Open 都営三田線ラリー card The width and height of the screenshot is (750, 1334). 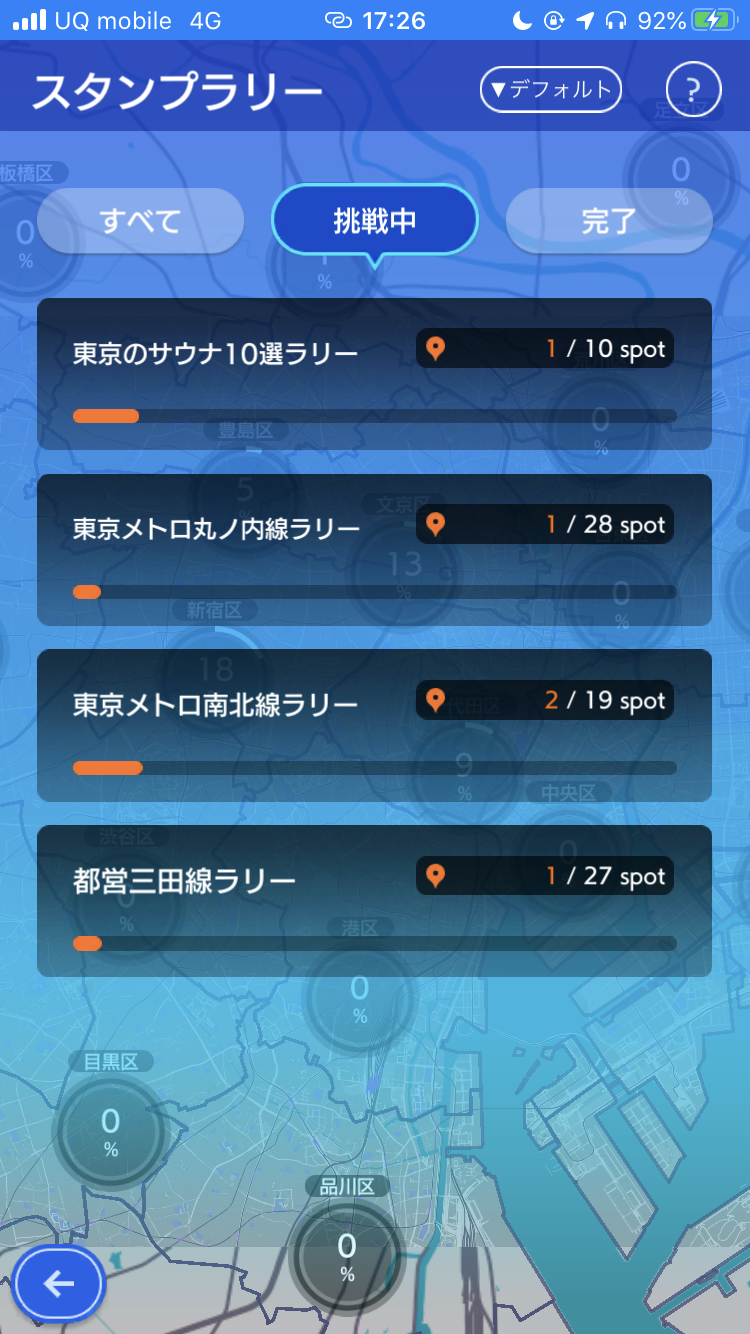(x=374, y=901)
